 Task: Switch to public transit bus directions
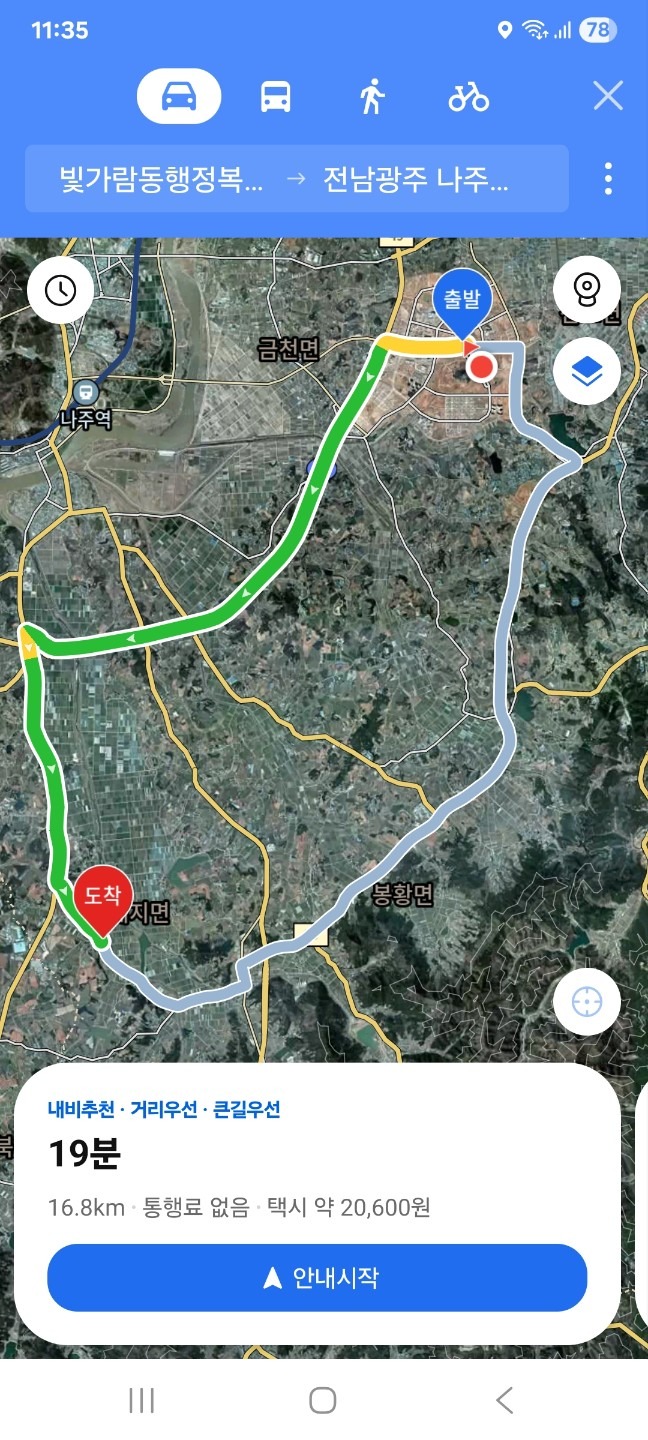276,96
